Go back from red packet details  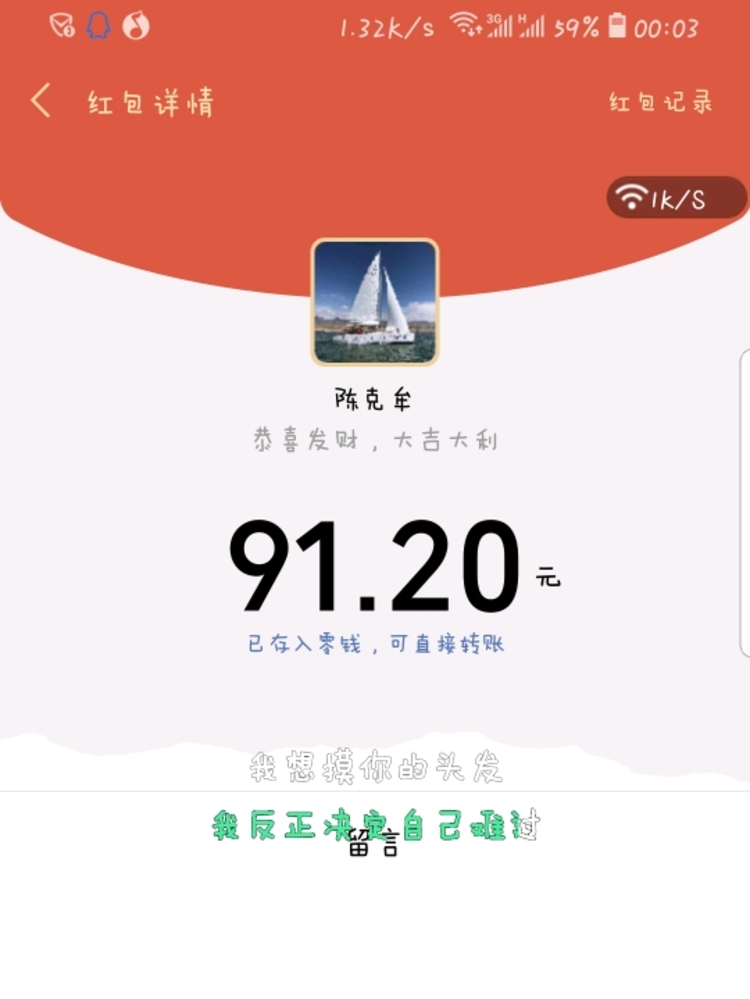[x=41, y=101]
